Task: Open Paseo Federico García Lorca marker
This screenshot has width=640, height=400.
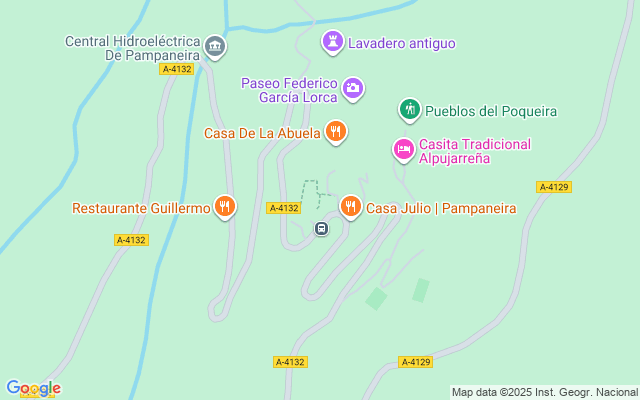Action: pyautogui.click(x=353, y=90)
